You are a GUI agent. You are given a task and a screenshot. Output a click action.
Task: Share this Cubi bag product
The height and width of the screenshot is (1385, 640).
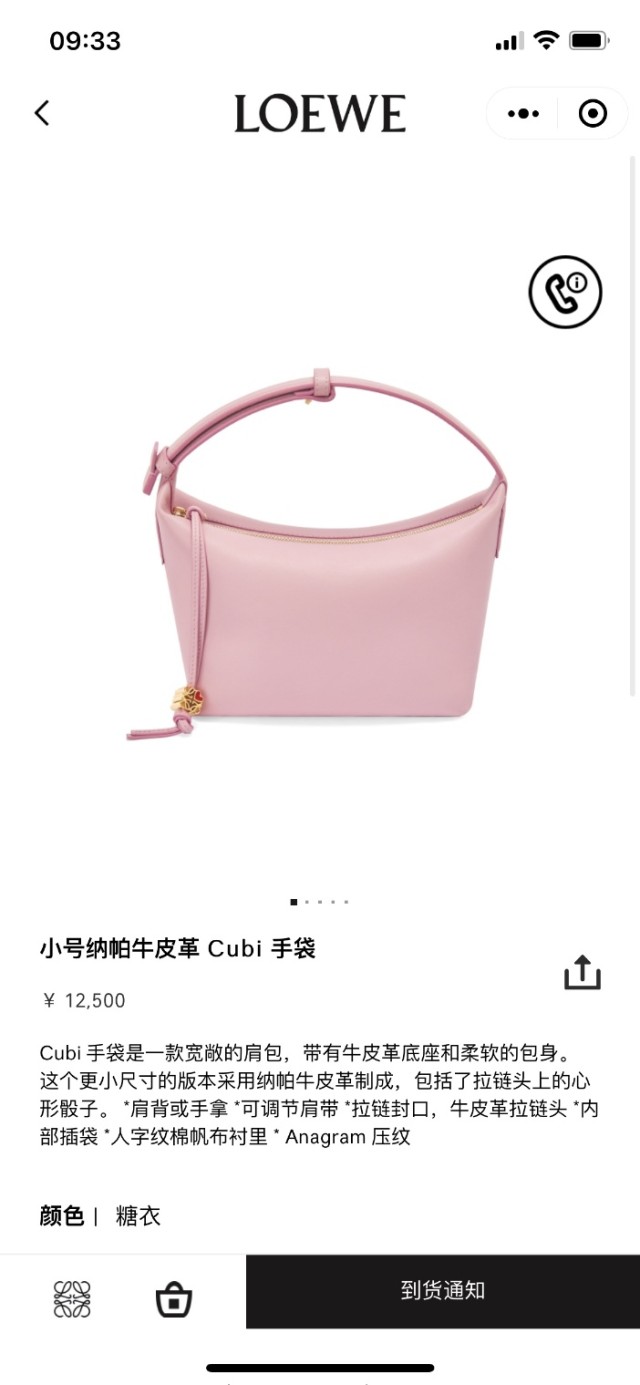(582, 972)
